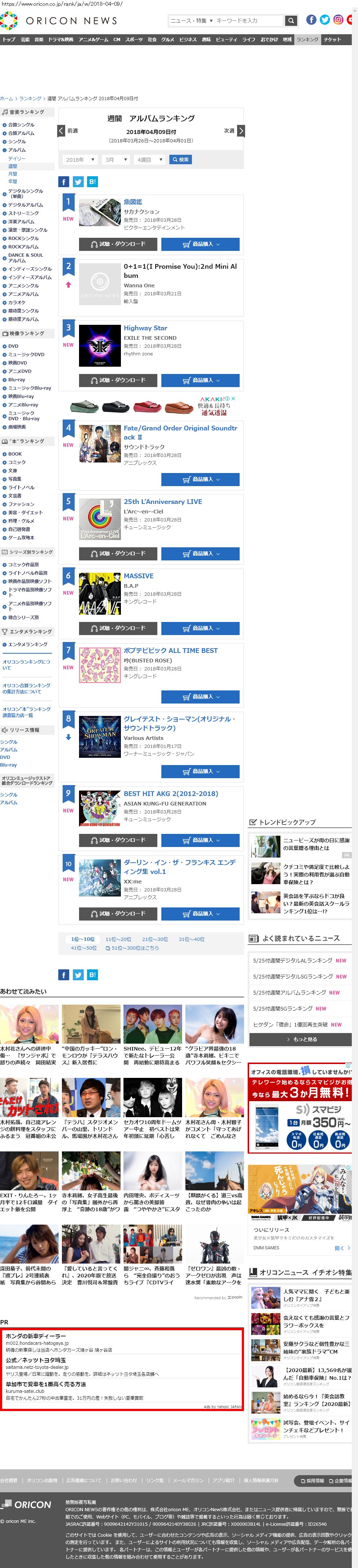Open album 魚図鑑 by サカナクション
This screenshot has height=1568, width=358.
click(133, 202)
